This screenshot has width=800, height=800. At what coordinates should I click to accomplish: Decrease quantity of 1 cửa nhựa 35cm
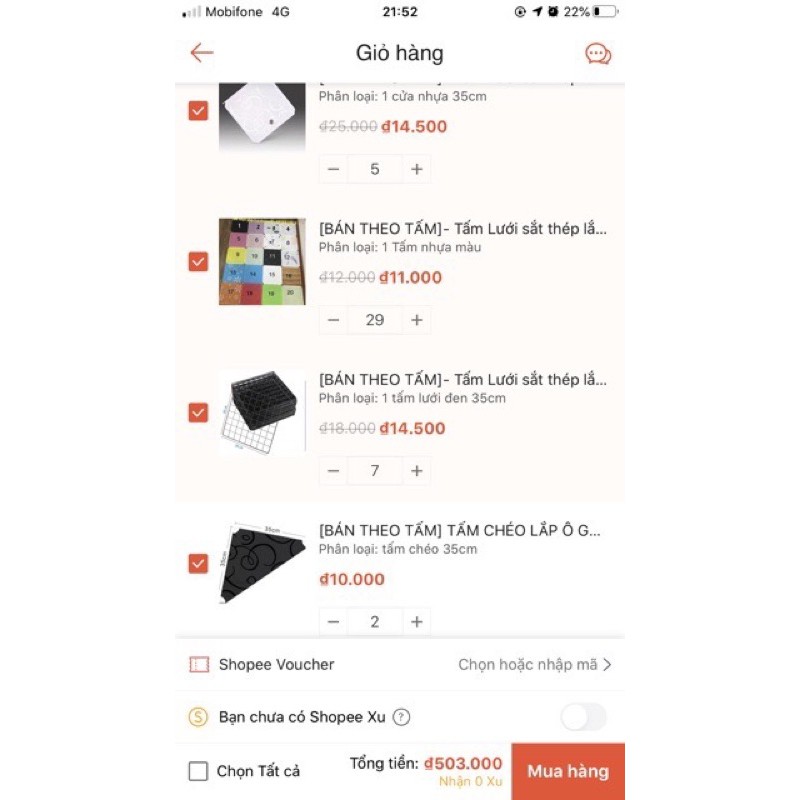(333, 169)
